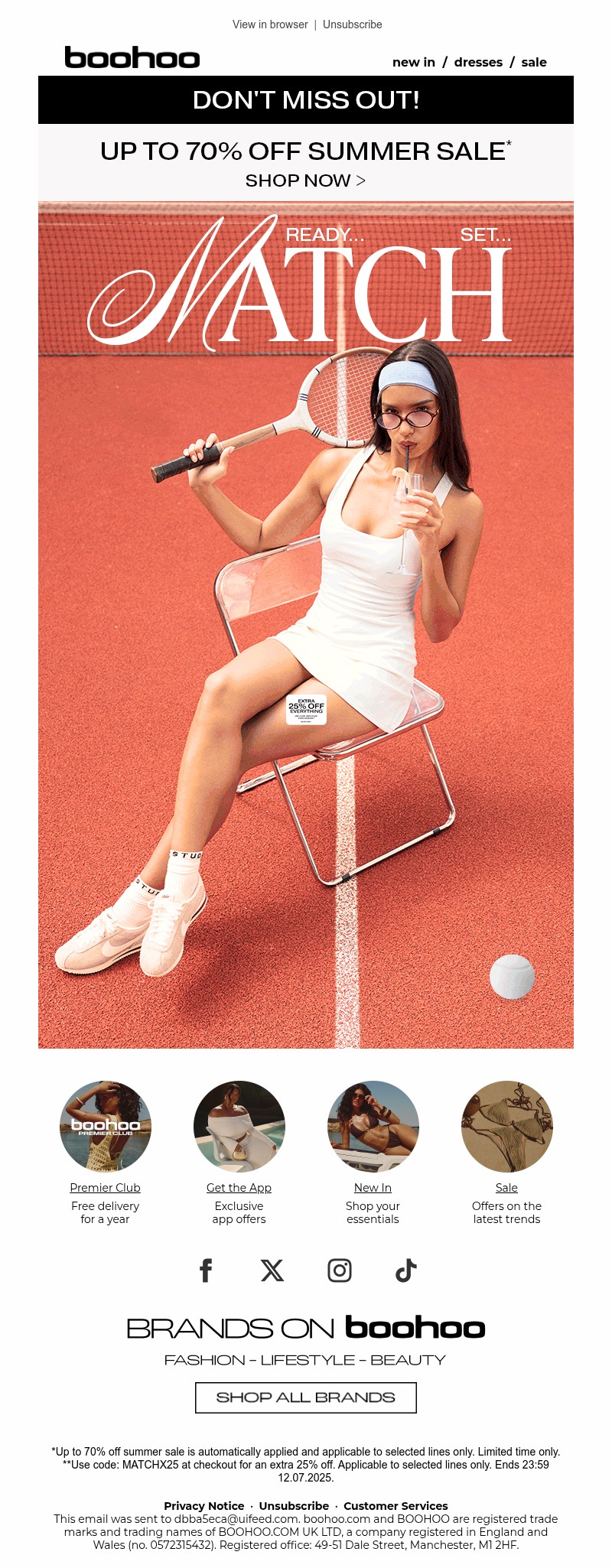Screen dimensions: 612x1568
Task: Open the New In essentials link
Action: click(373, 1188)
